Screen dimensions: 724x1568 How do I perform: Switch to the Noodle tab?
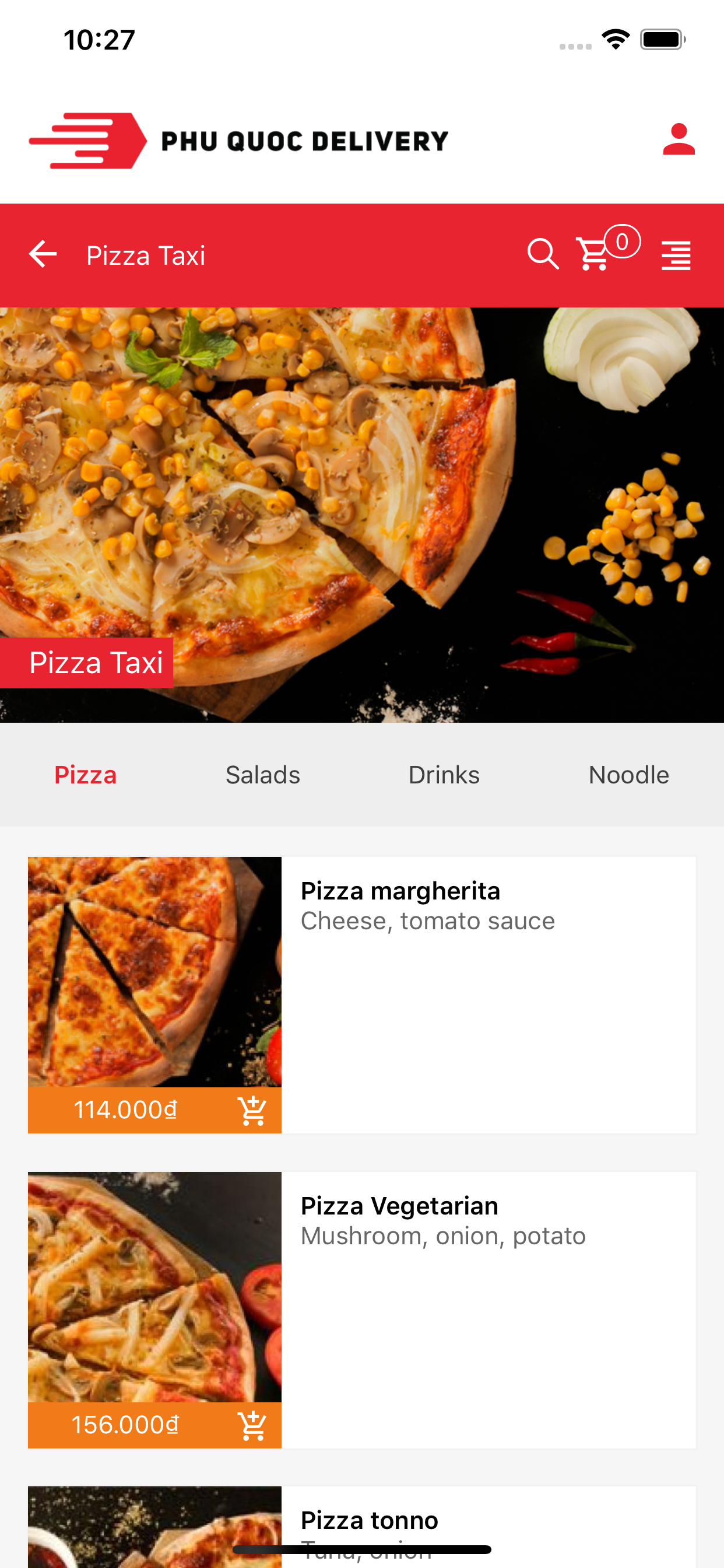(628, 775)
